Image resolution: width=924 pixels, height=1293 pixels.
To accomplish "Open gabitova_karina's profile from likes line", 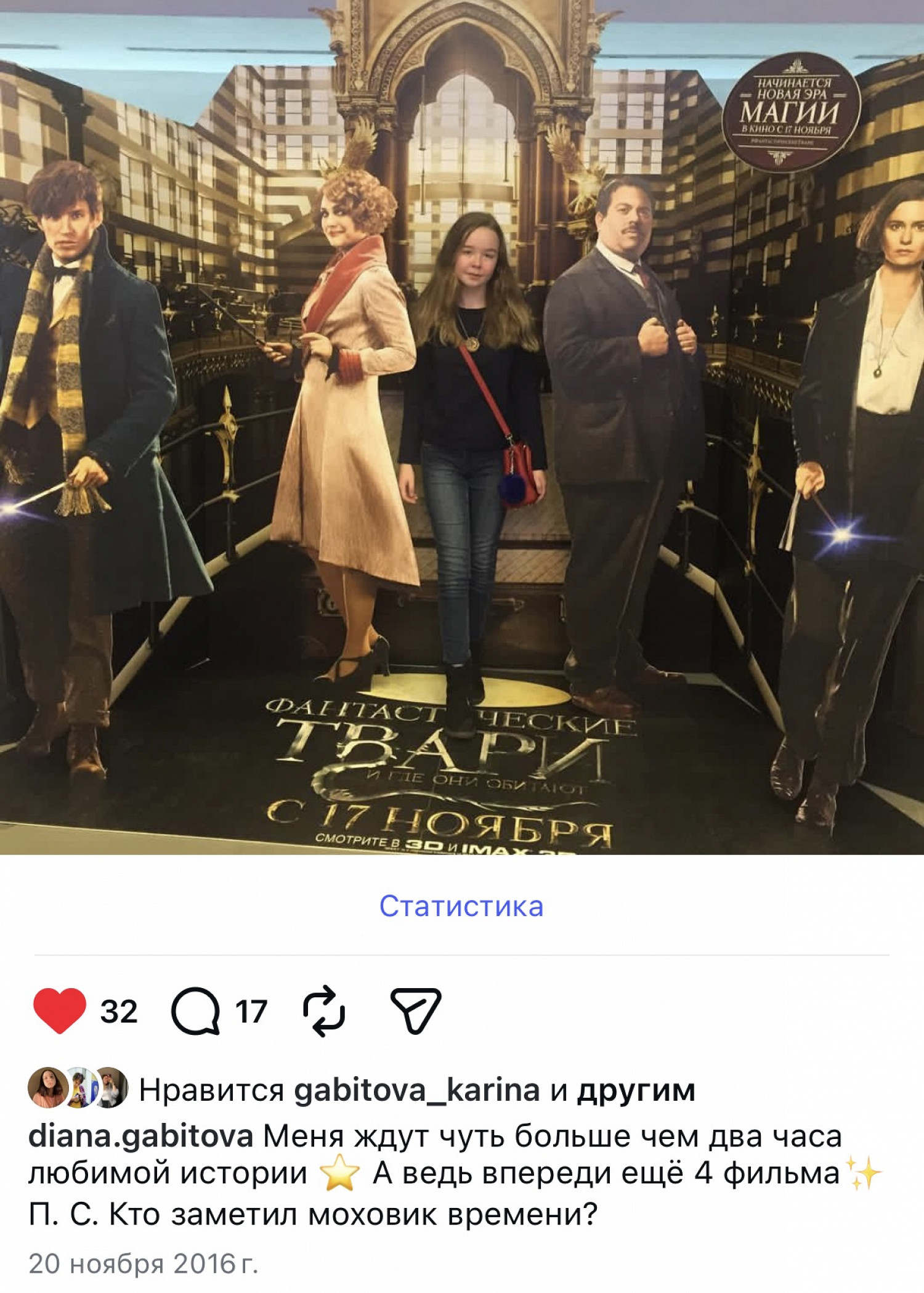I will [x=417, y=1090].
